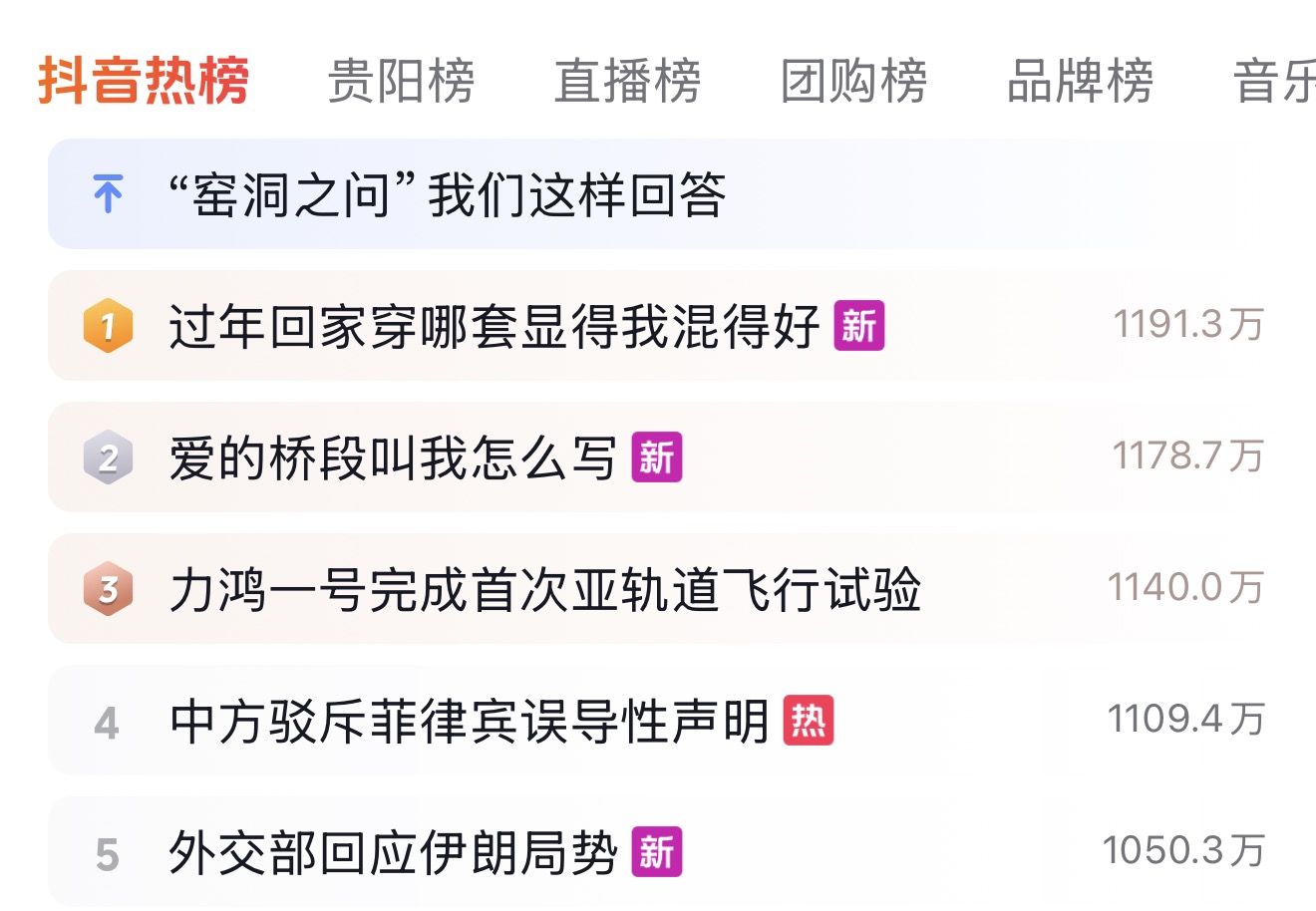Switch to the 贵阳榜 tab
The height and width of the screenshot is (911, 1316).
[401, 81]
